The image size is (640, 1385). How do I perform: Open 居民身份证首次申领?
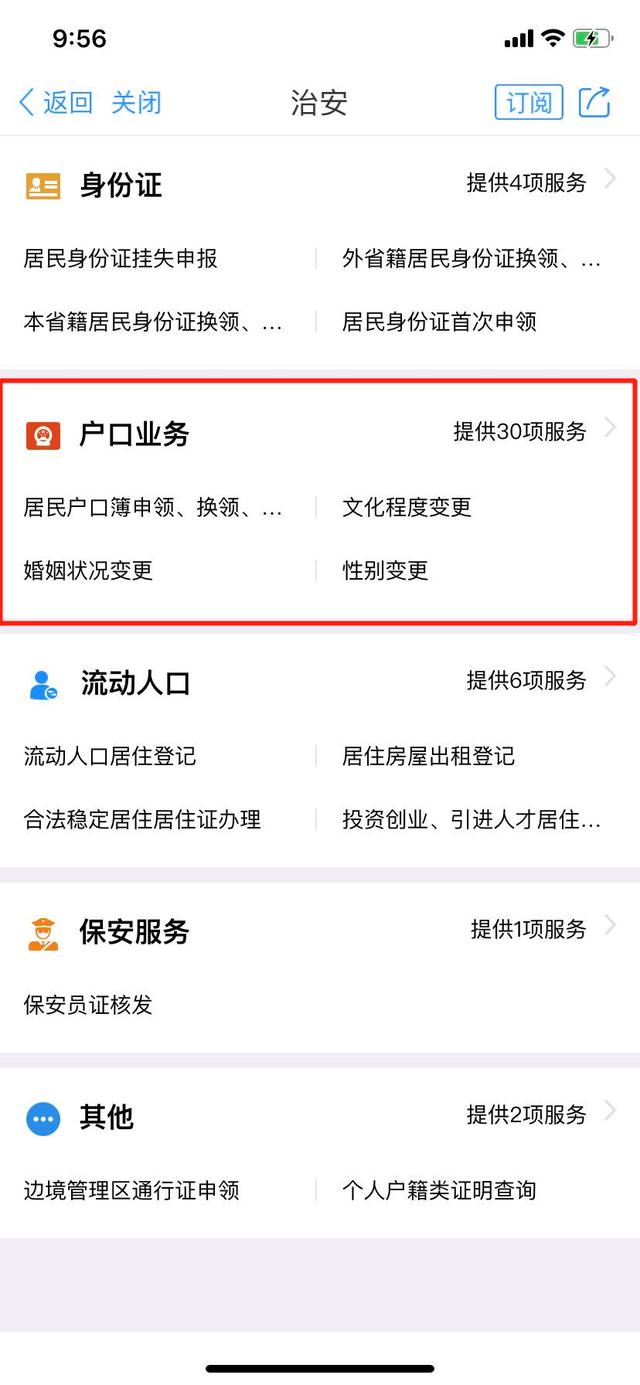click(x=439, y=322)
